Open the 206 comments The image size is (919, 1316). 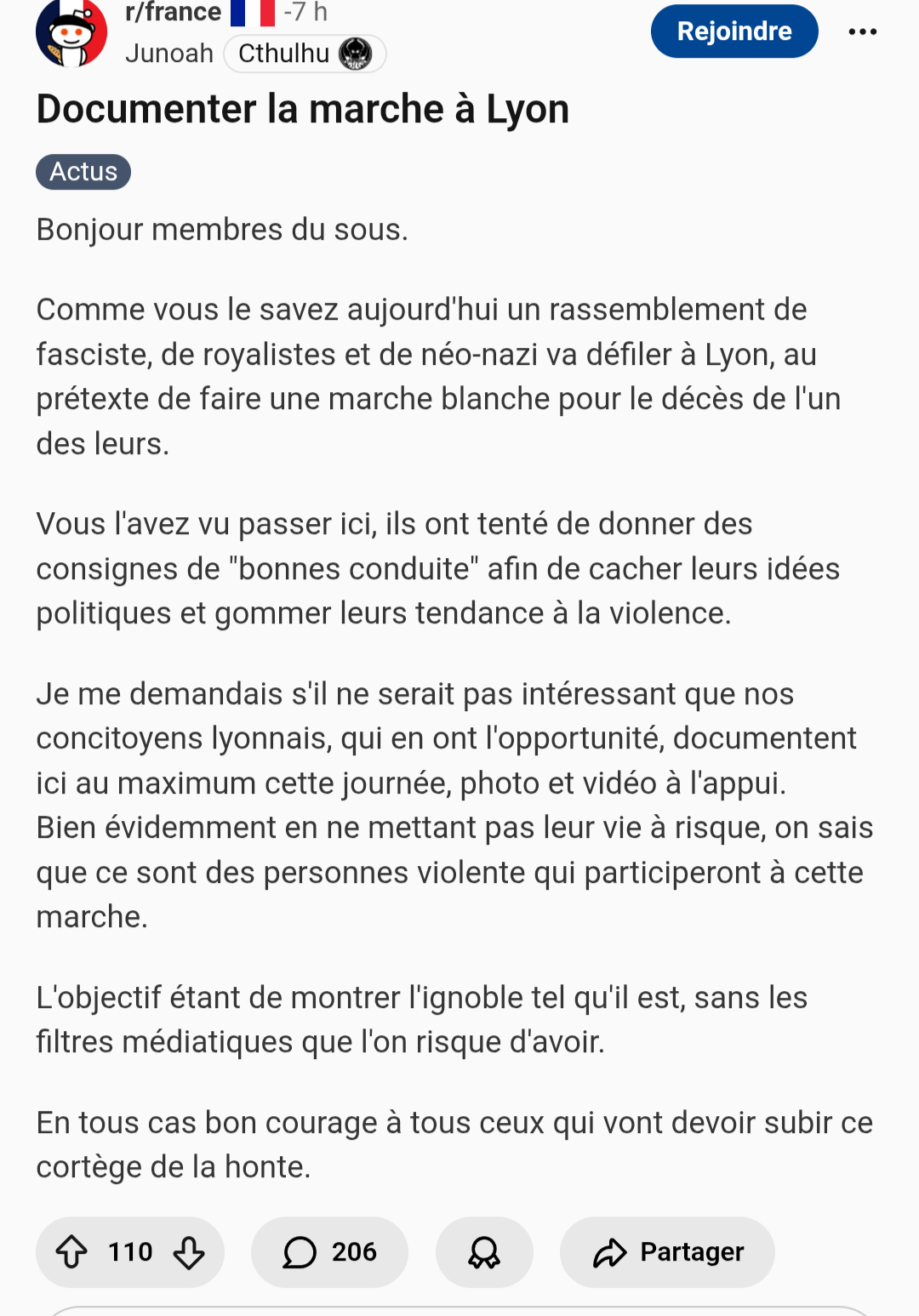click(329, 1251)
